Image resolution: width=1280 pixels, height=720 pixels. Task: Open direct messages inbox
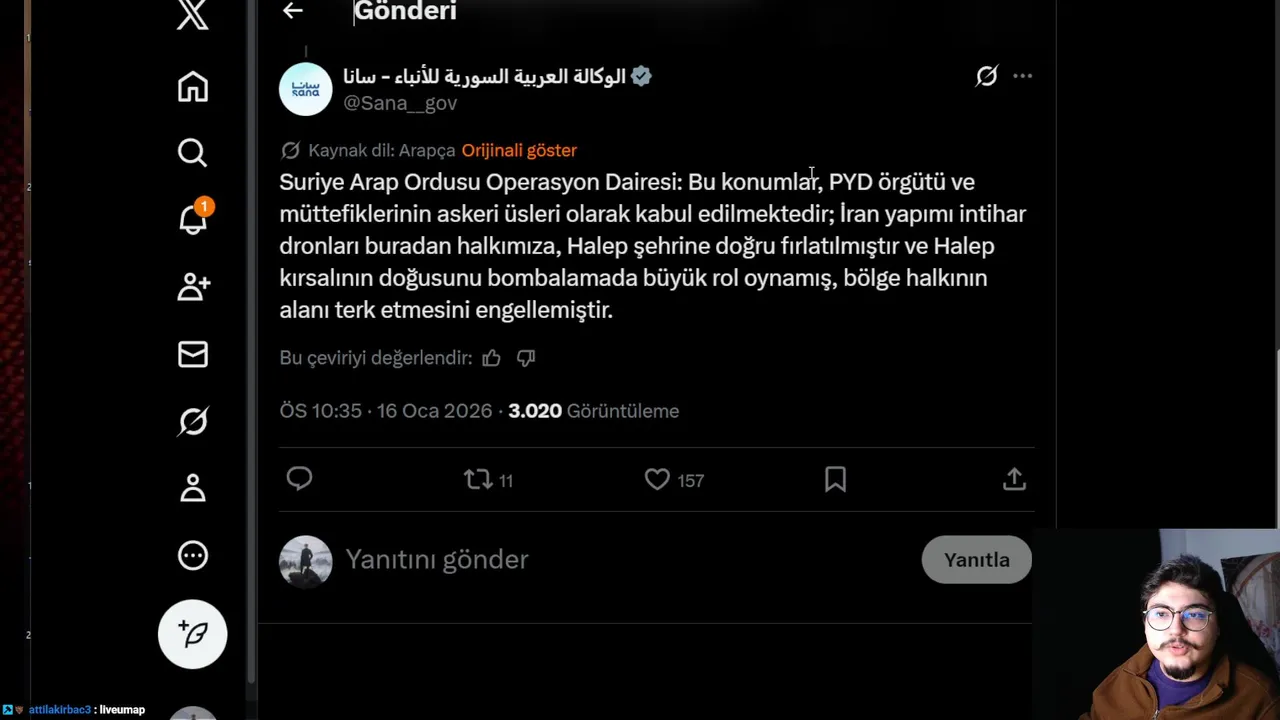pyautogui.click(x=193, y=354)
